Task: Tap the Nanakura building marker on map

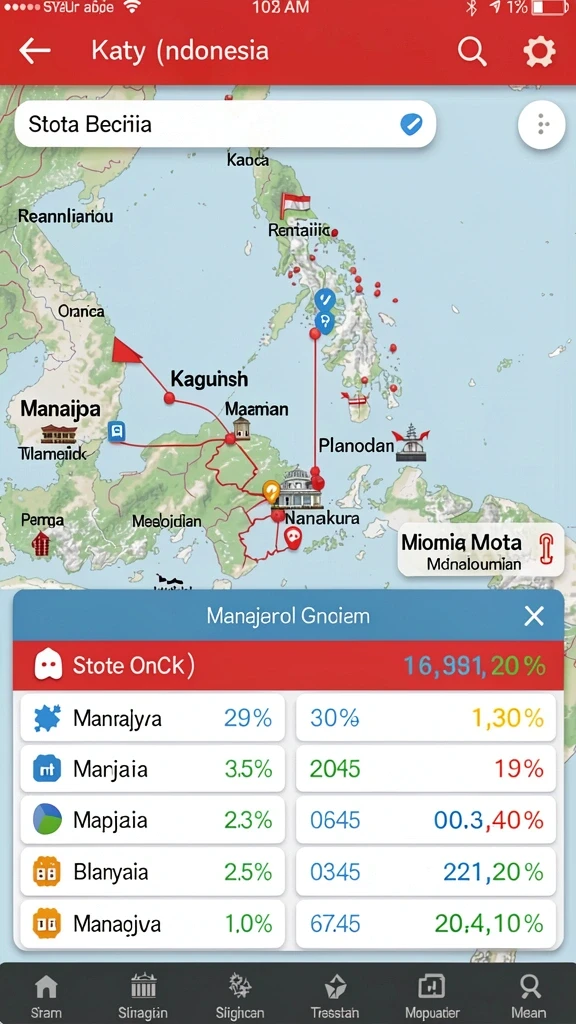Action: click(x=298, y=488)
